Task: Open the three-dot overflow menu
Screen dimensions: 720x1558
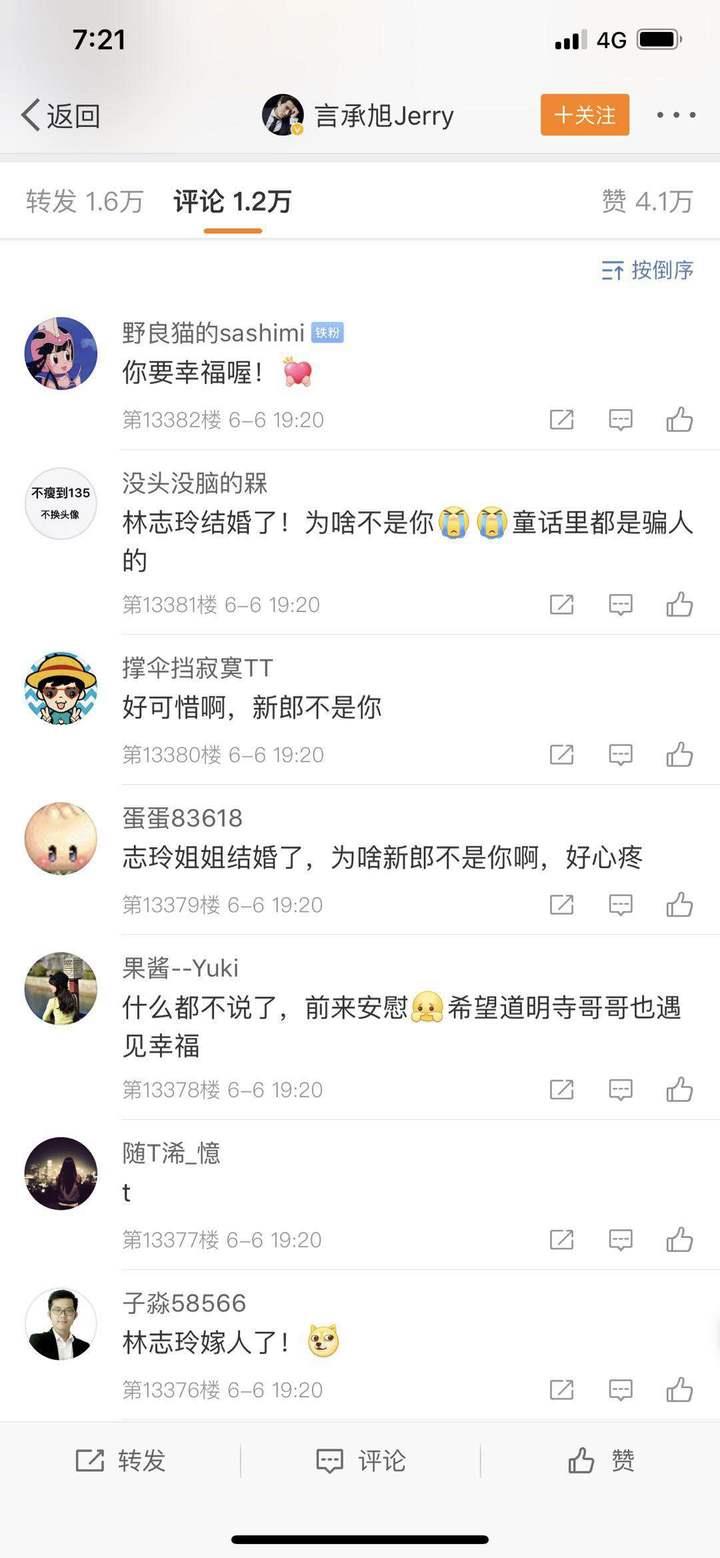Action: 676,115
